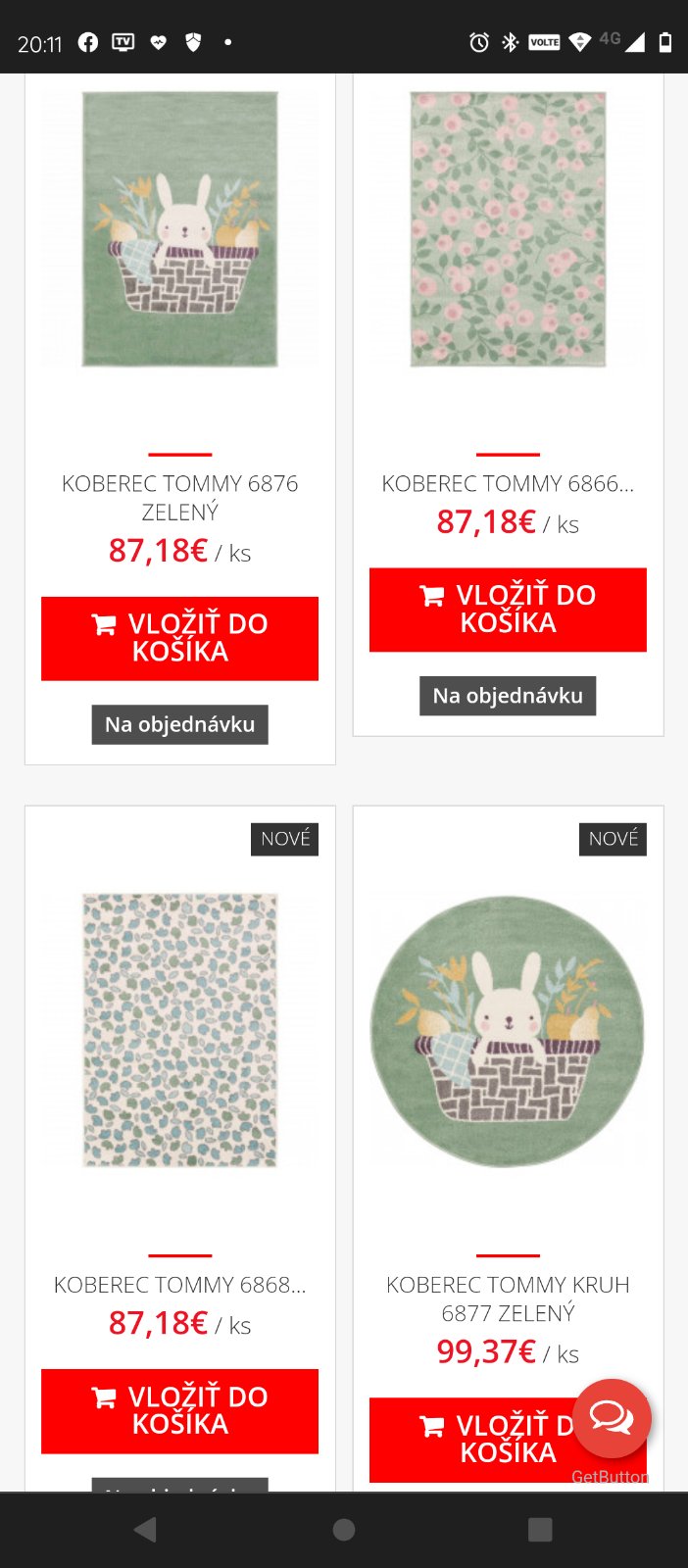Go back with the system back button
This screenshot has height=1568, width=688.
coord(145,1530)
